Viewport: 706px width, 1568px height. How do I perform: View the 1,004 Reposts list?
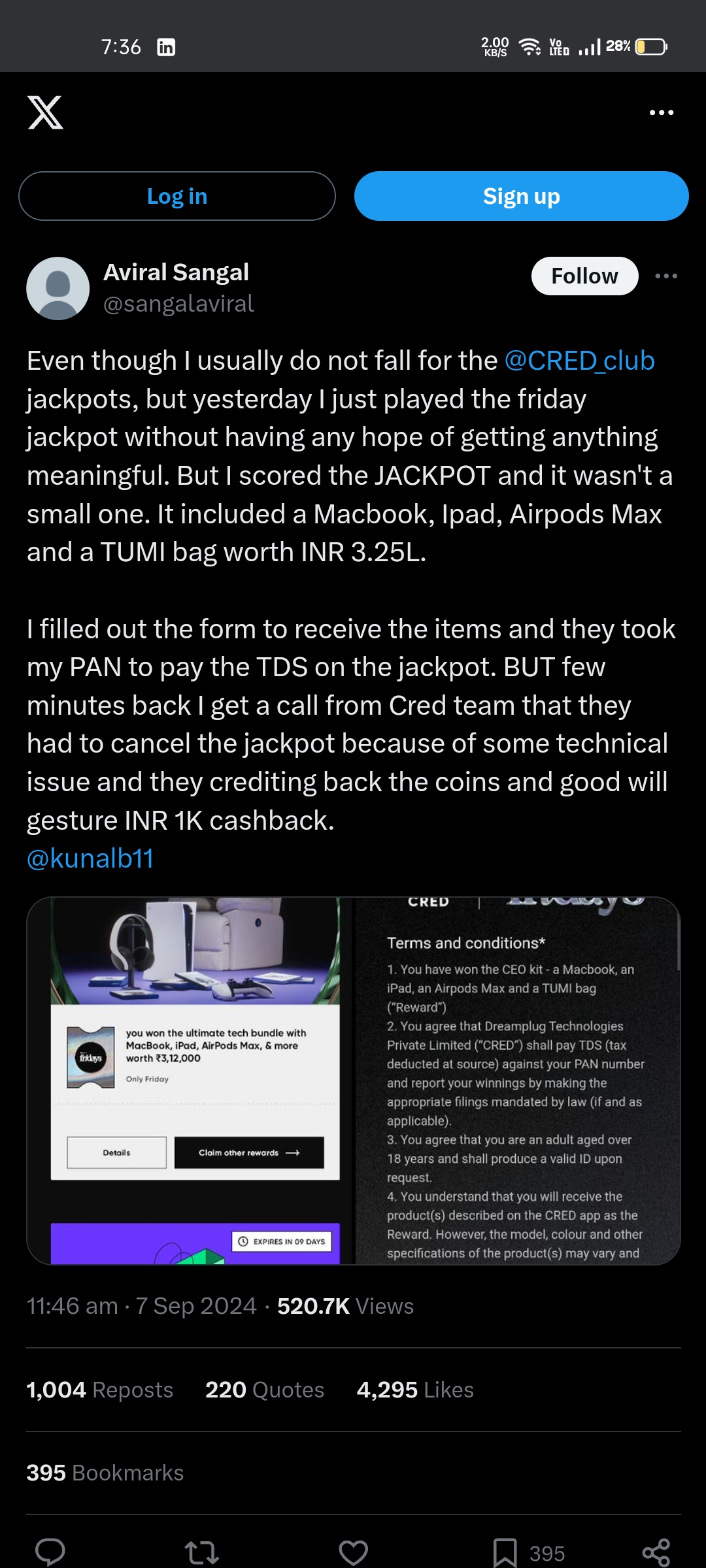coord(99,1390)
